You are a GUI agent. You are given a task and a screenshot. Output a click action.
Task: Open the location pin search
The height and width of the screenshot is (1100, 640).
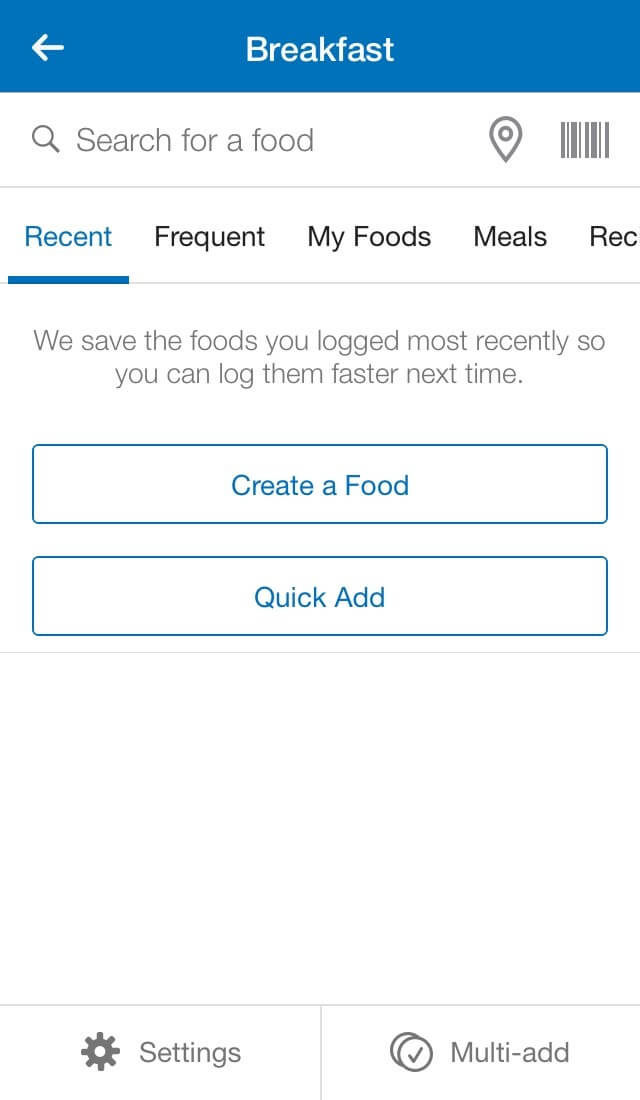point(505,140)
